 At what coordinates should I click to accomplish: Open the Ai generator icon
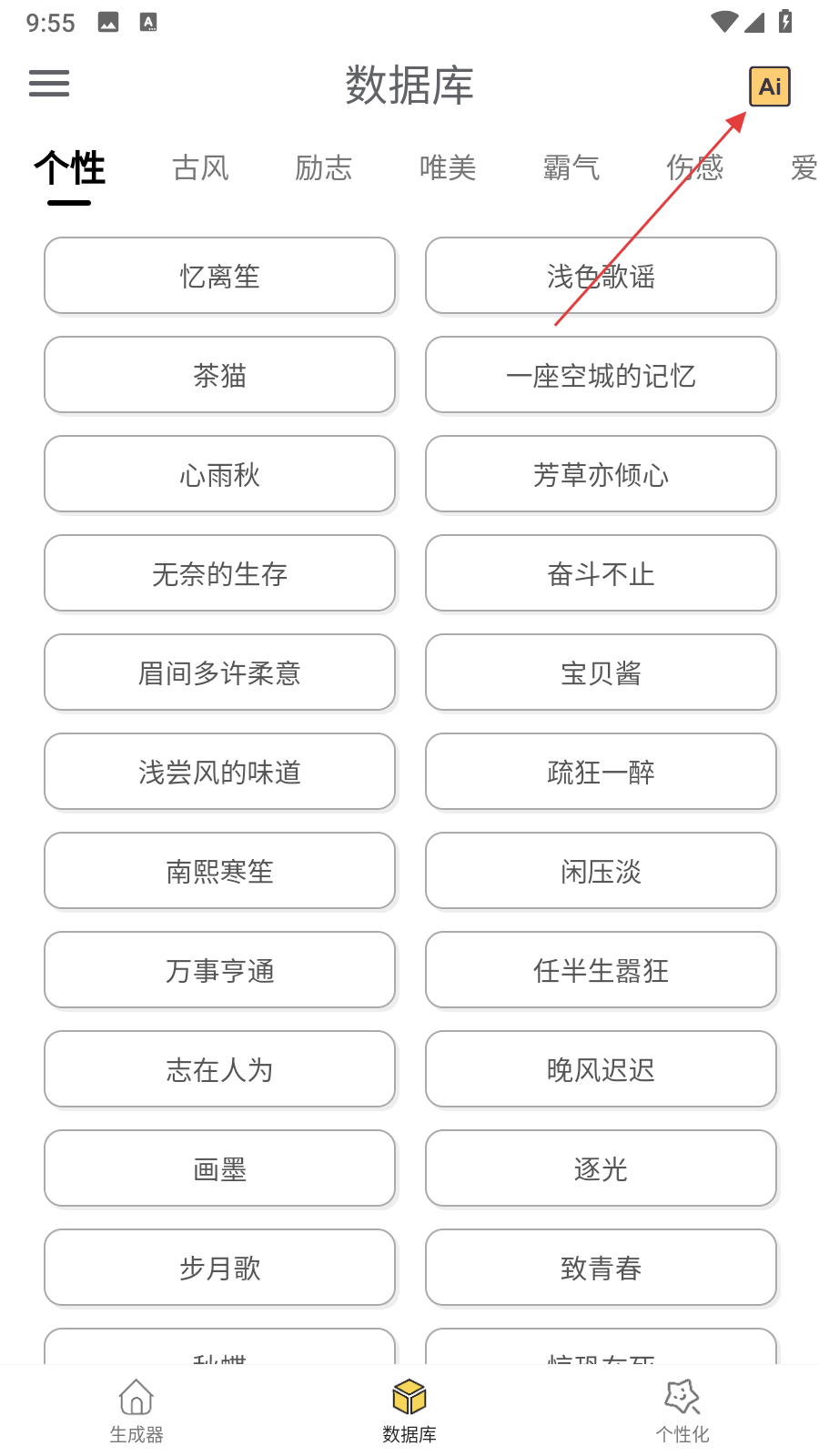[769, 86]
